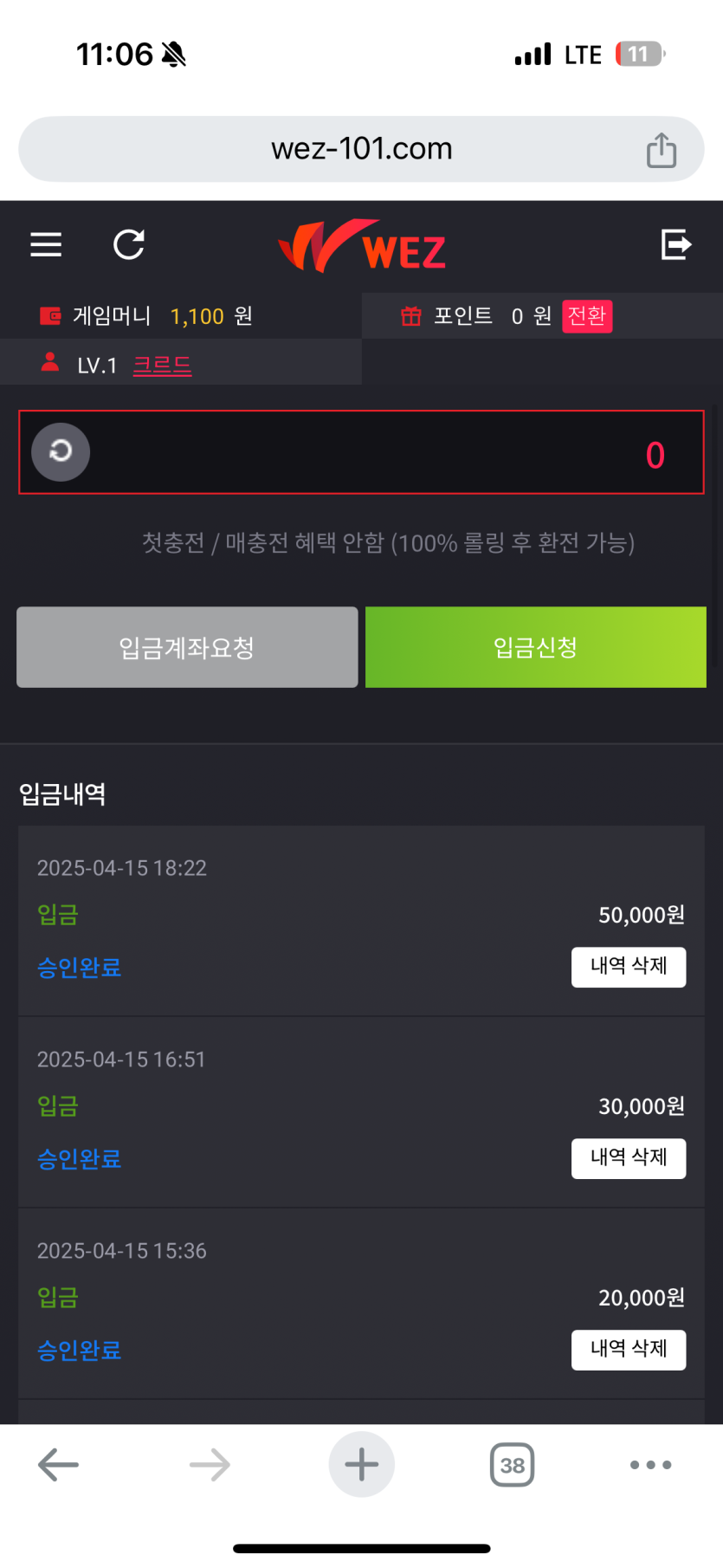Open a new tab with the plus button
Screen dimensions: 723x1568
coord(361,1465)
